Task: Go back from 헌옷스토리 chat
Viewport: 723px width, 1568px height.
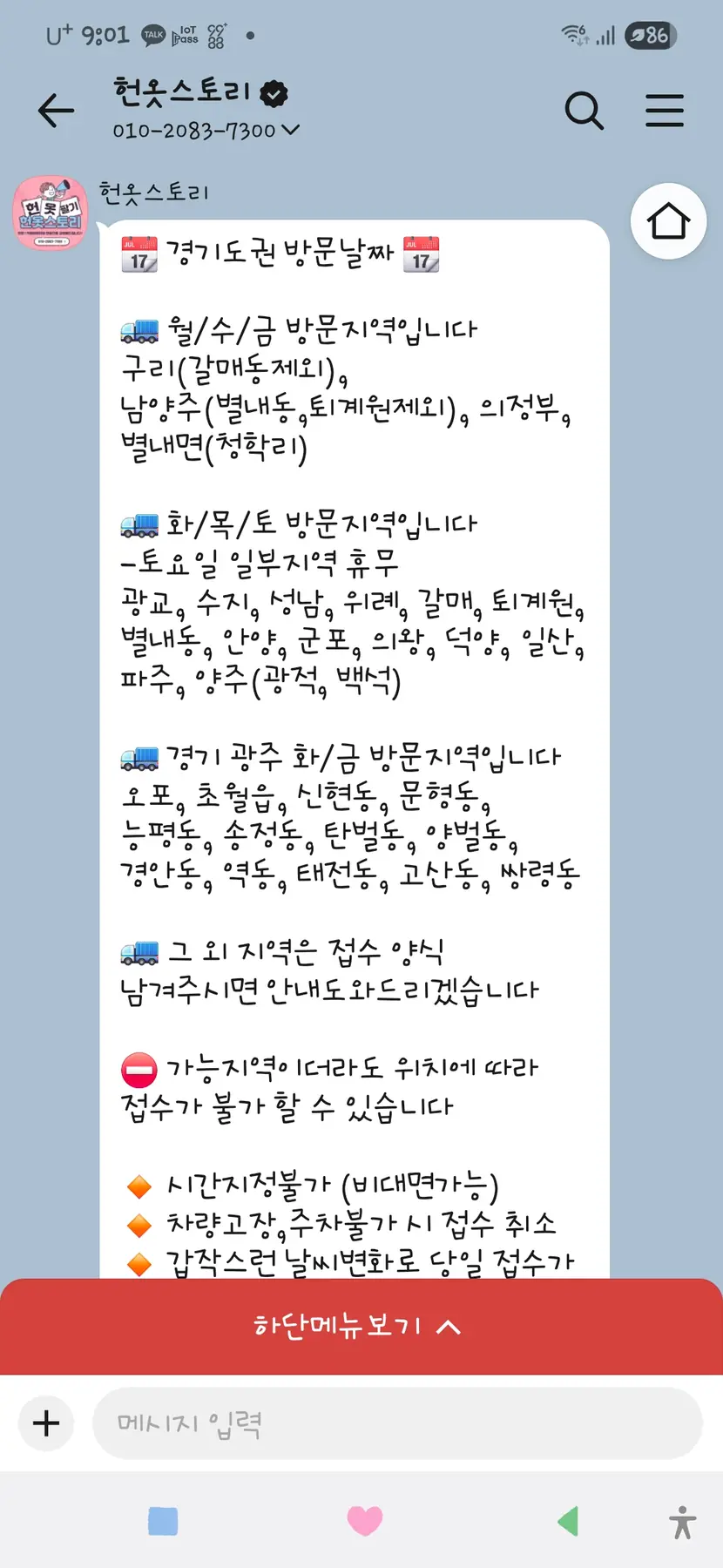Action: click(57, 111)
